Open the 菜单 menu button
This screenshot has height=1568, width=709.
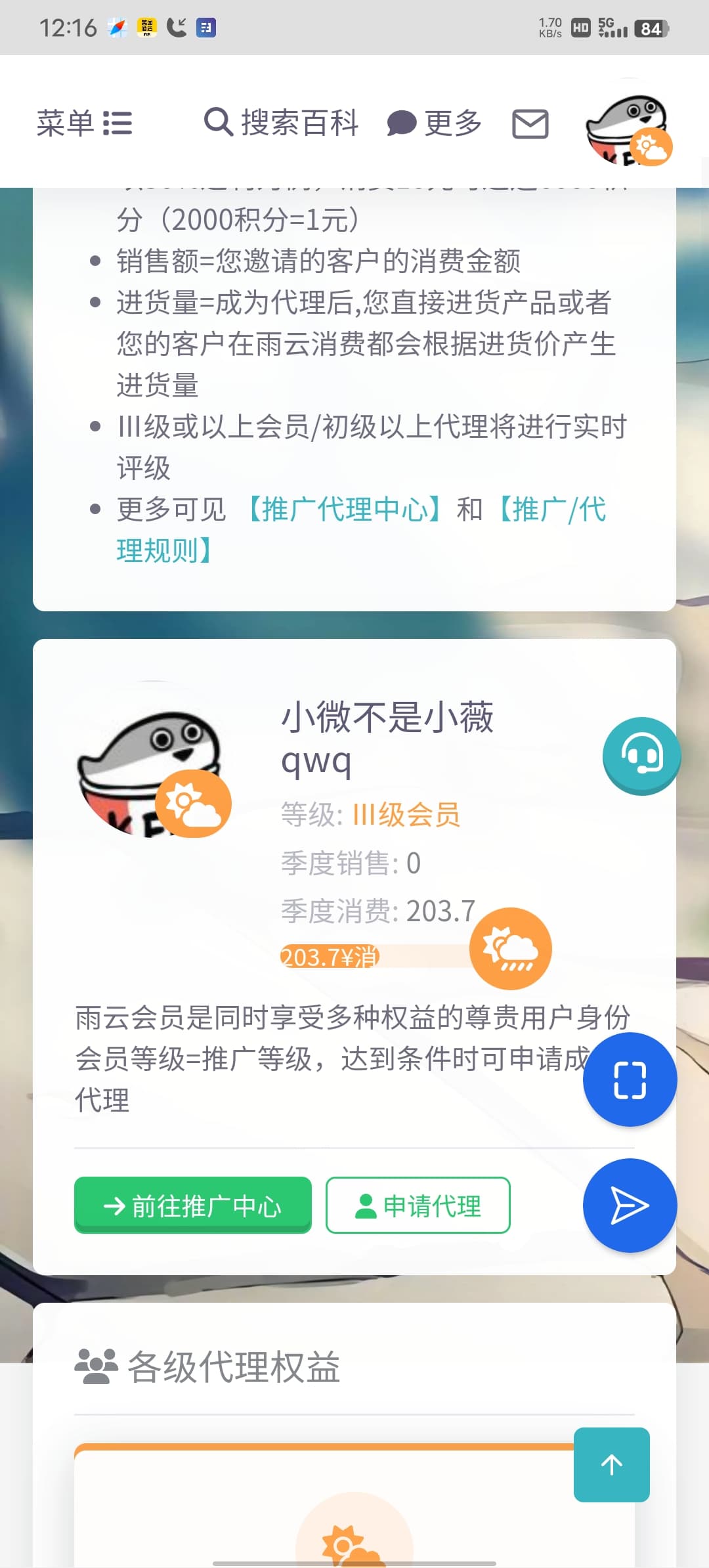click(84, 123)
